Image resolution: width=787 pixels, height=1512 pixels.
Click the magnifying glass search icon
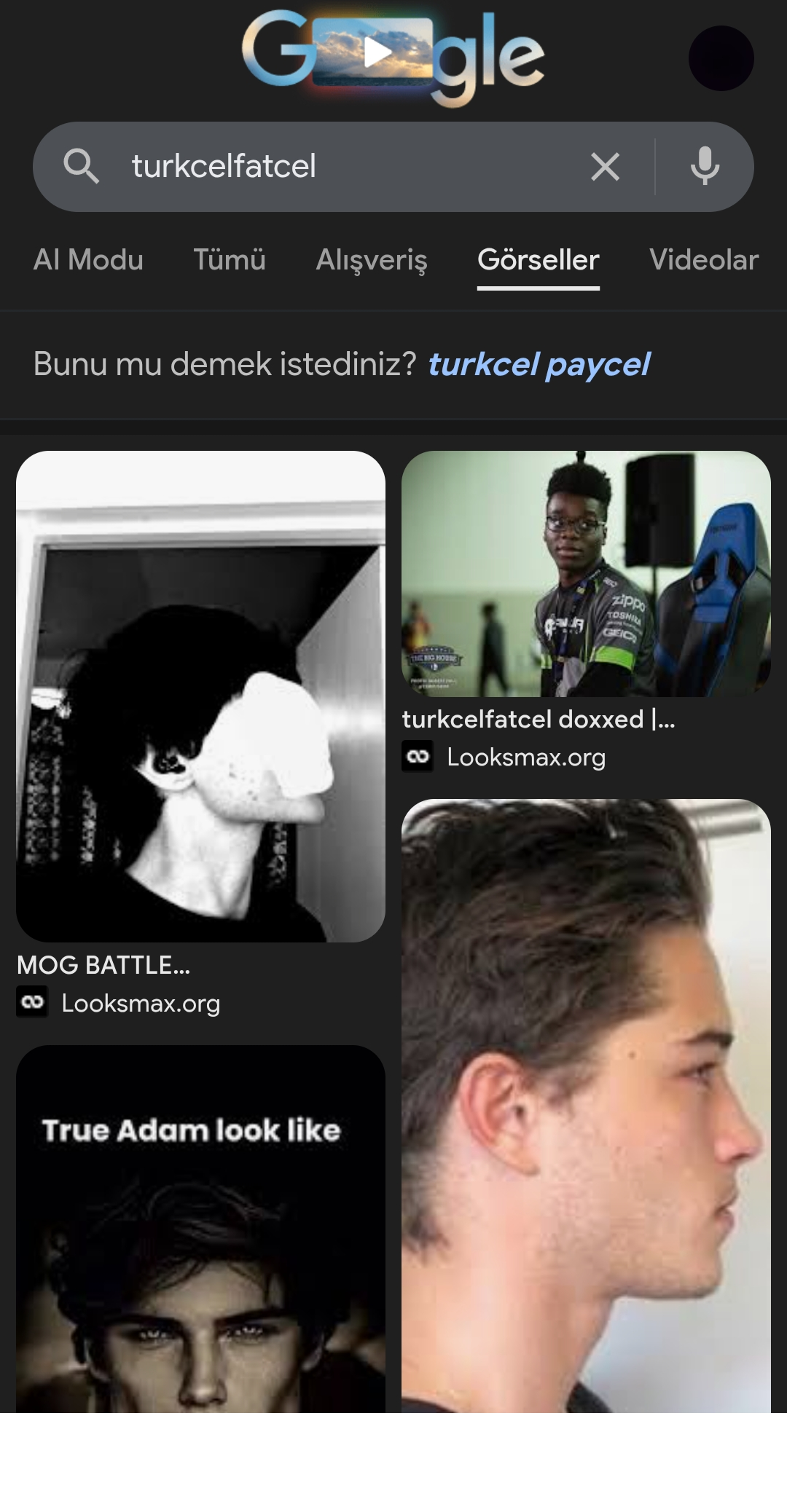click(82, 167)
